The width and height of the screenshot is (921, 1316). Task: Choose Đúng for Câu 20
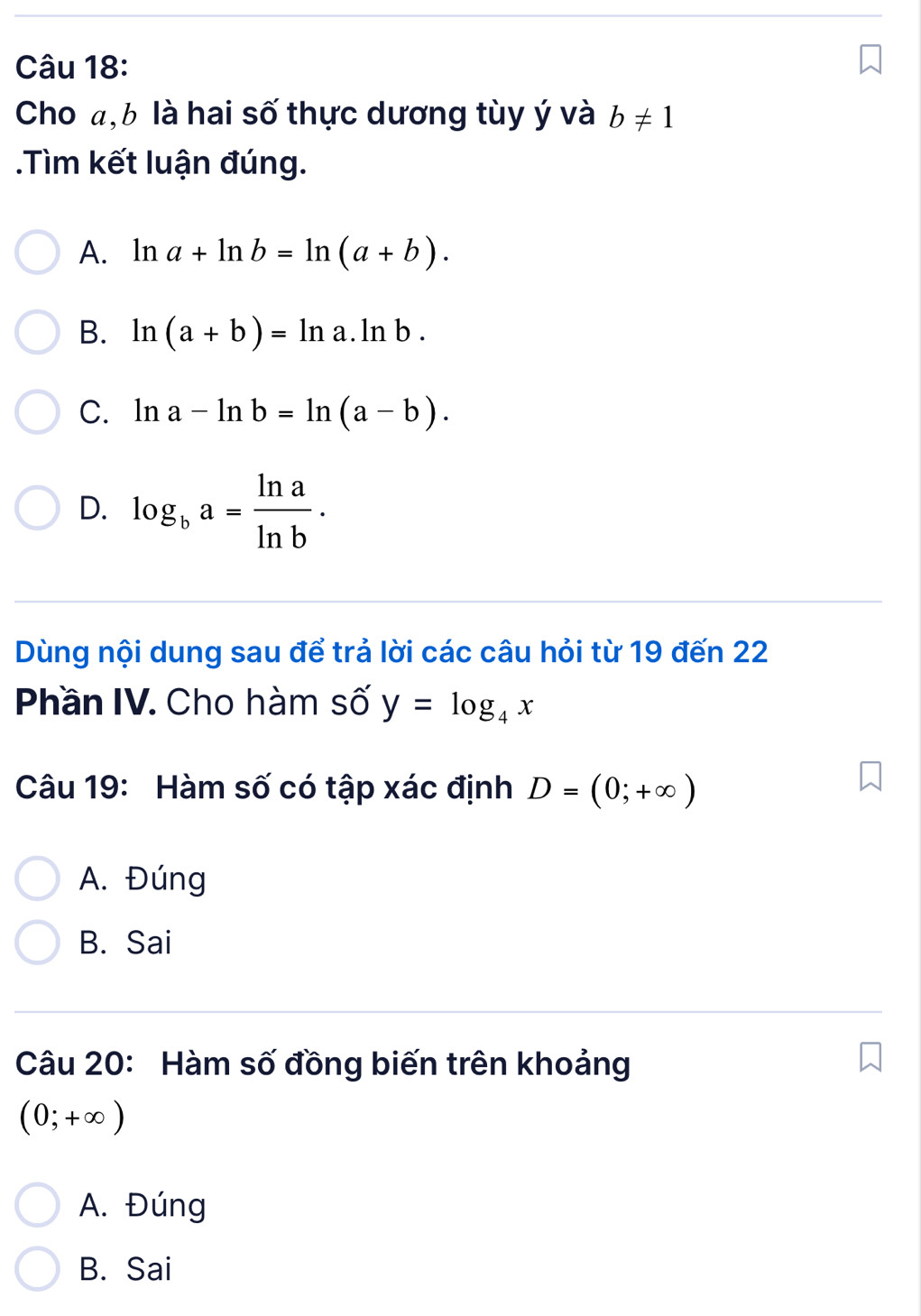pyautogui.click(x=38, y=1205)
